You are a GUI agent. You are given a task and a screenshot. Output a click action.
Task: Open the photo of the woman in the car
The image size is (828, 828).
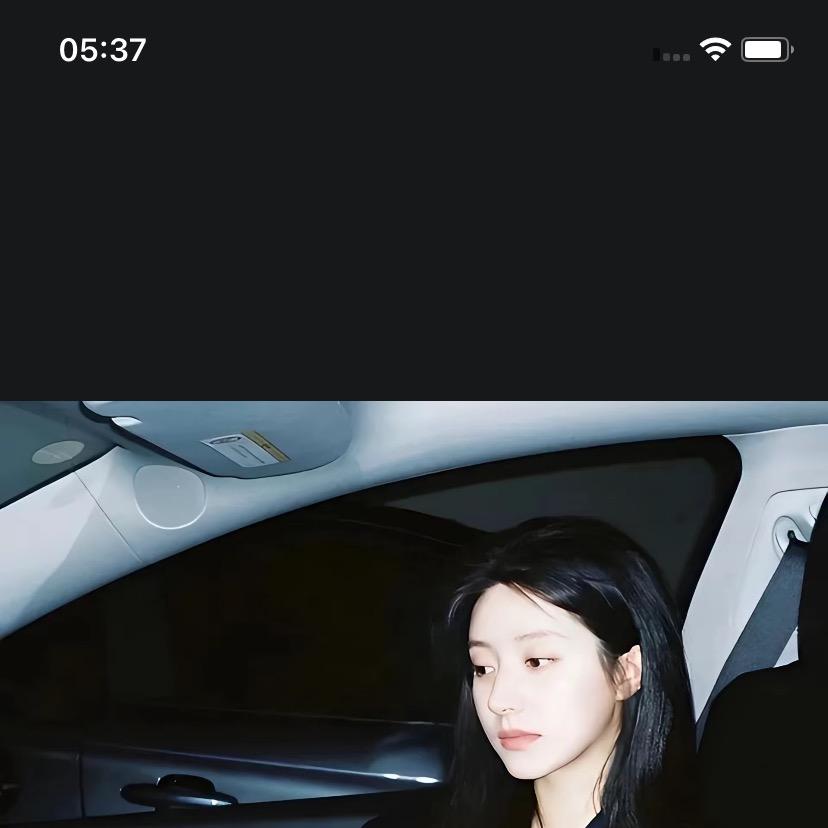414,614
